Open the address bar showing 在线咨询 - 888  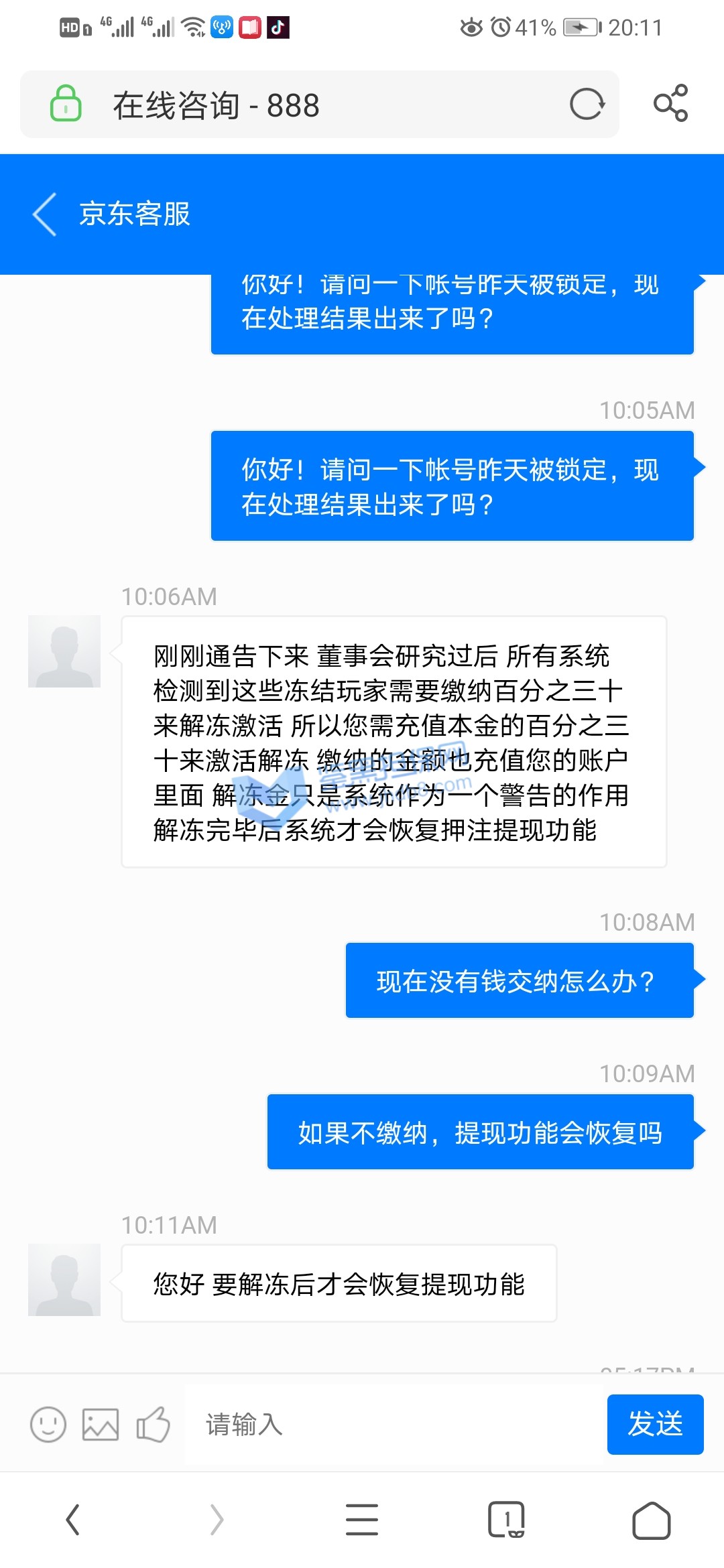point(322,105)
